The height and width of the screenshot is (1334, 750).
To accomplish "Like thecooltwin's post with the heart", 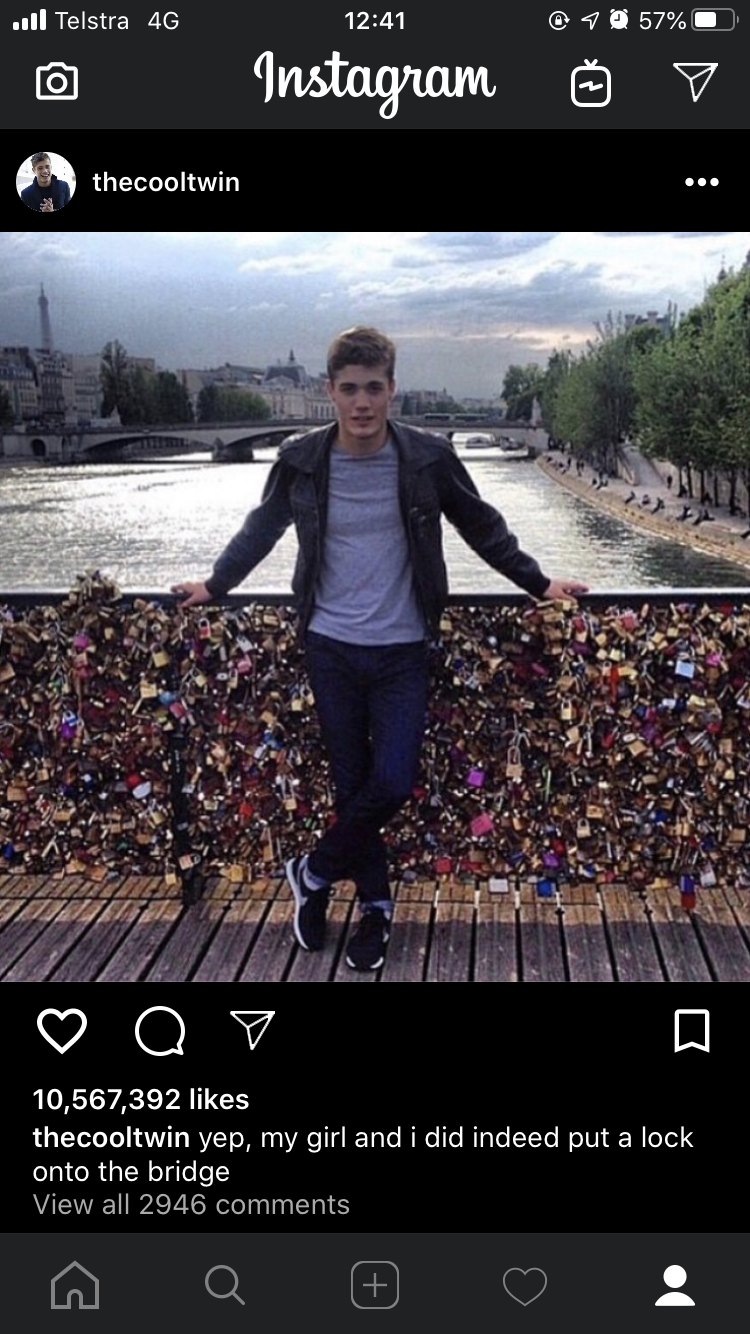I will coord(62,1030).
